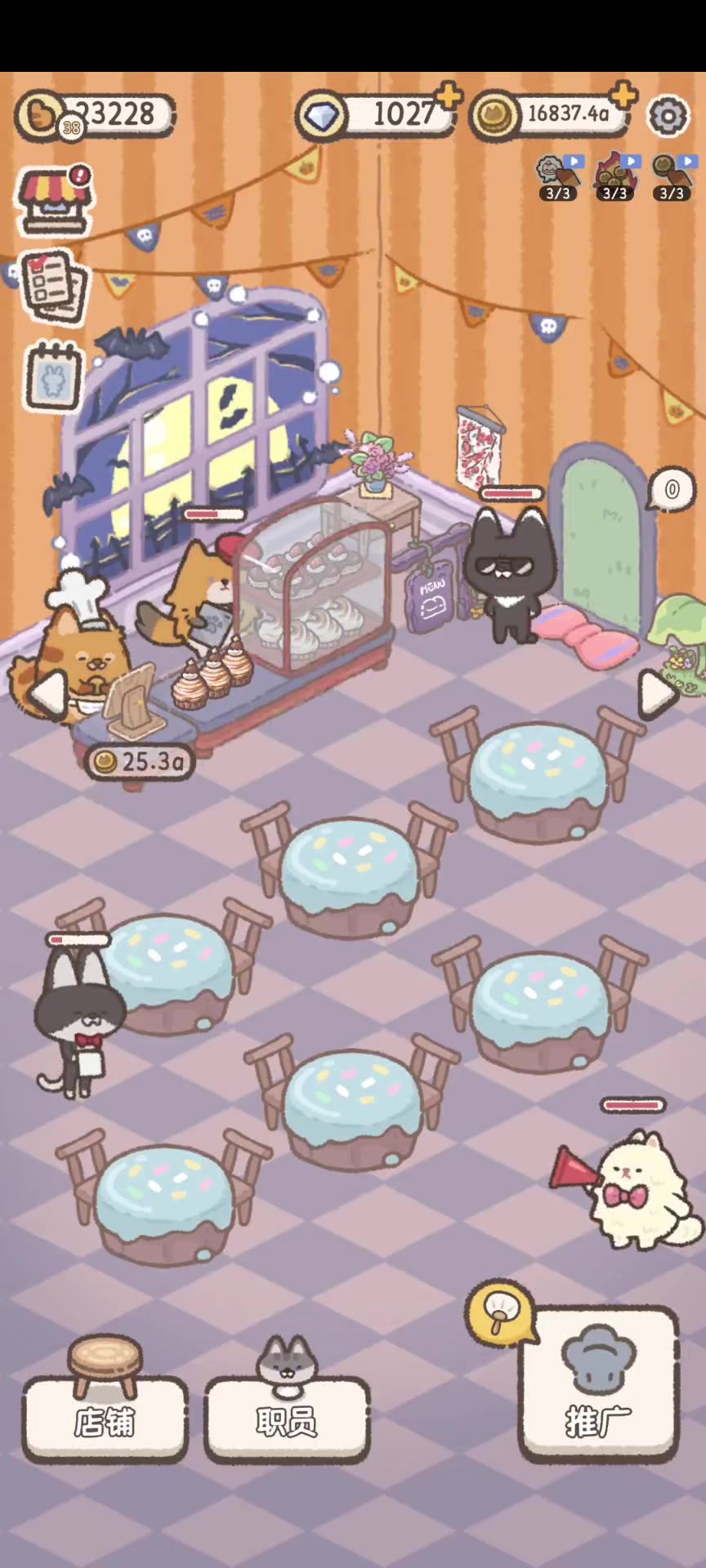Viewport: 706px width, 1568px height.
Task: Add more coins with plus icon
Action: click(x=623, y=96)
